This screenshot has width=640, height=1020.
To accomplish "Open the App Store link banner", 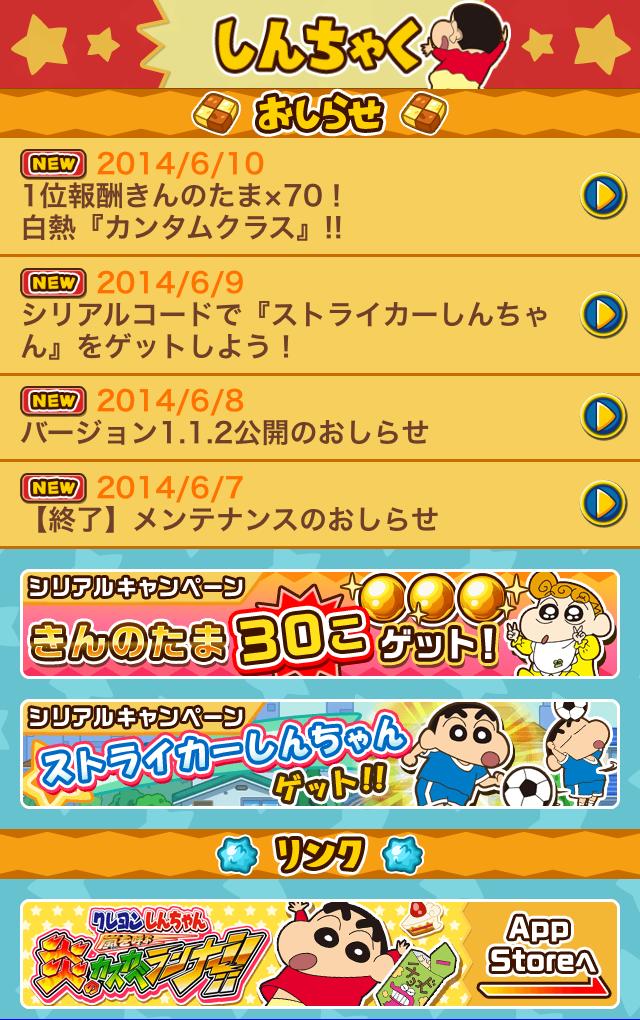I will [320, 952].
